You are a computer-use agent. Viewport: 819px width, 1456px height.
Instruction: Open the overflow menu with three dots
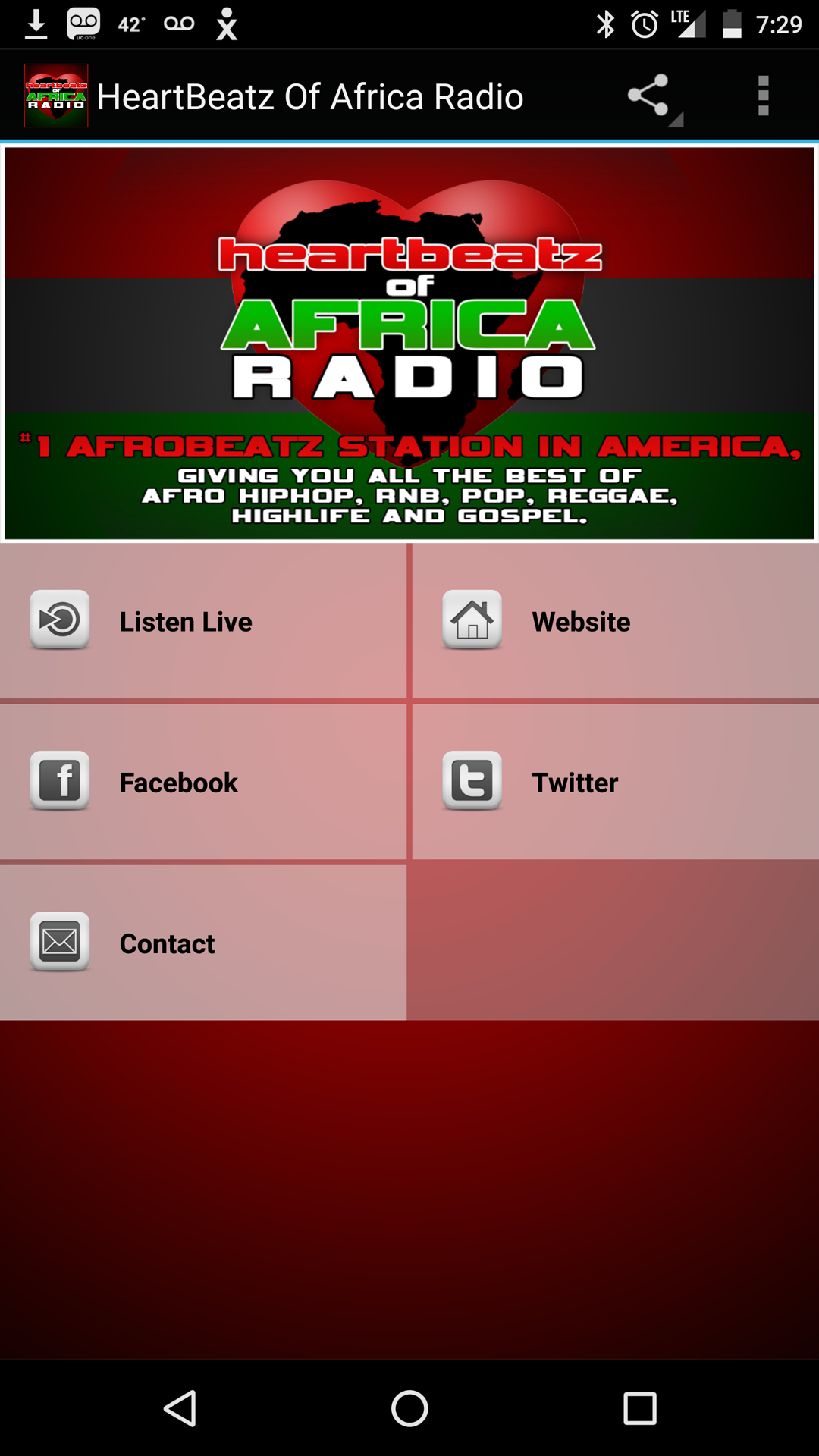click(x=763, y=95)
